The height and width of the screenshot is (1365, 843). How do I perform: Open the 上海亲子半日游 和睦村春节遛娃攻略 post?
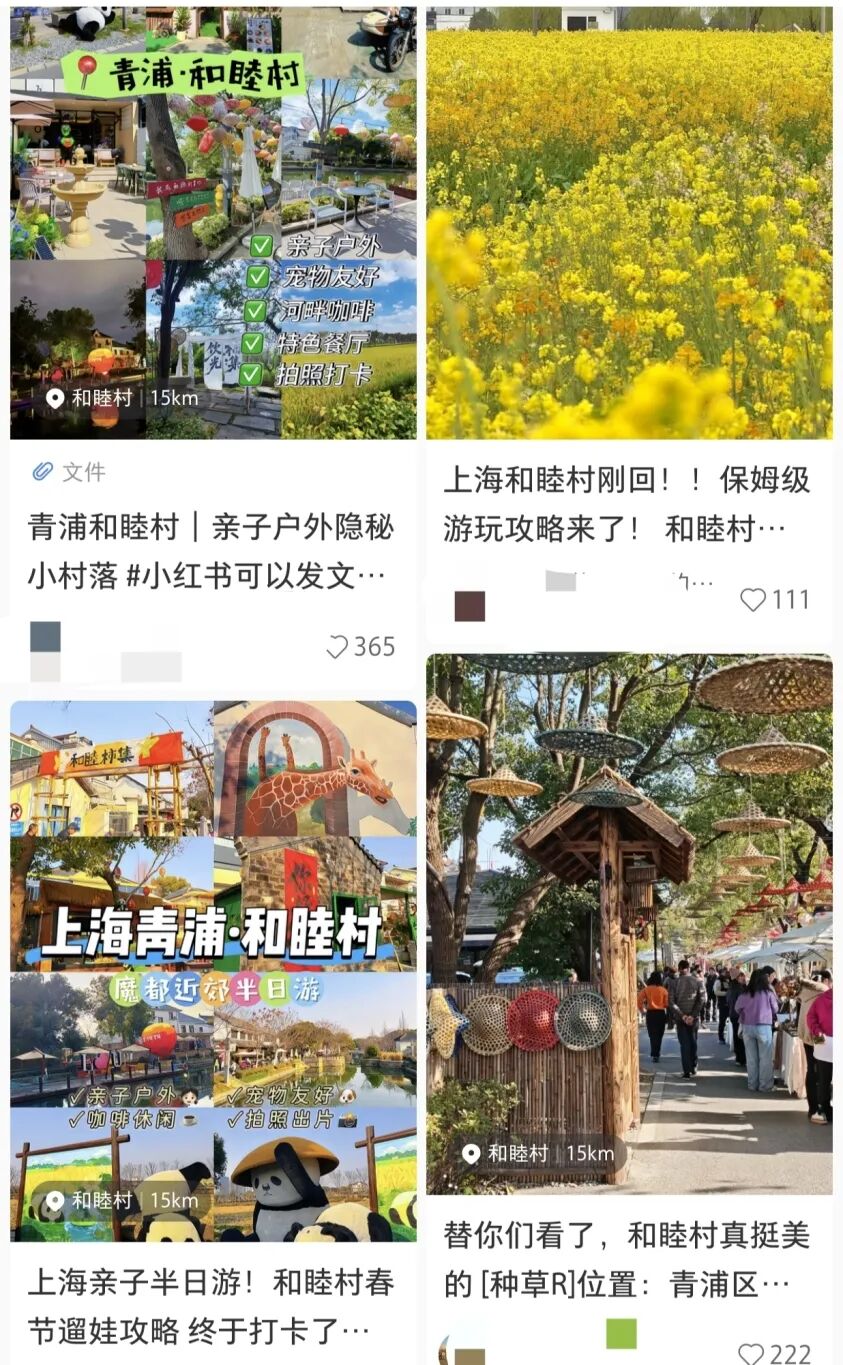pos(211,1306)
